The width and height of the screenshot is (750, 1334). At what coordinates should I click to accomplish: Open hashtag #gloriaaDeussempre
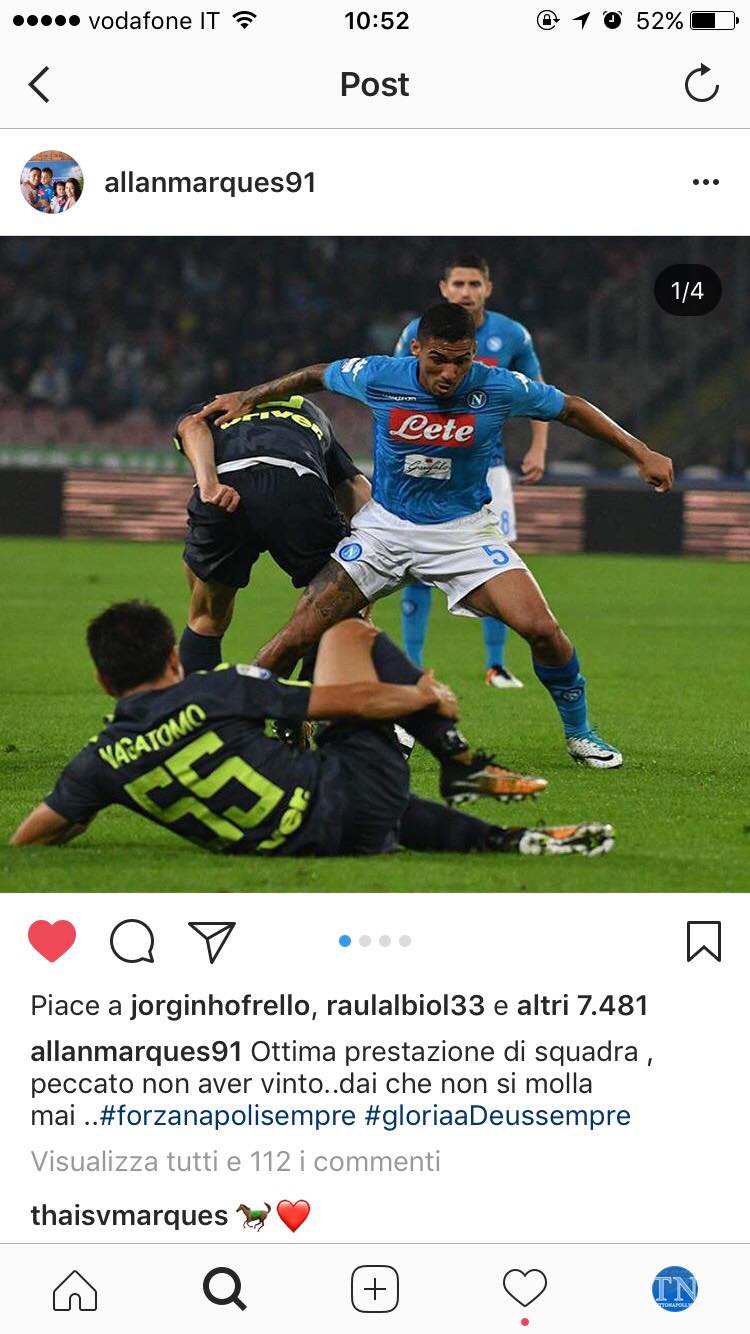(497, 1115)
